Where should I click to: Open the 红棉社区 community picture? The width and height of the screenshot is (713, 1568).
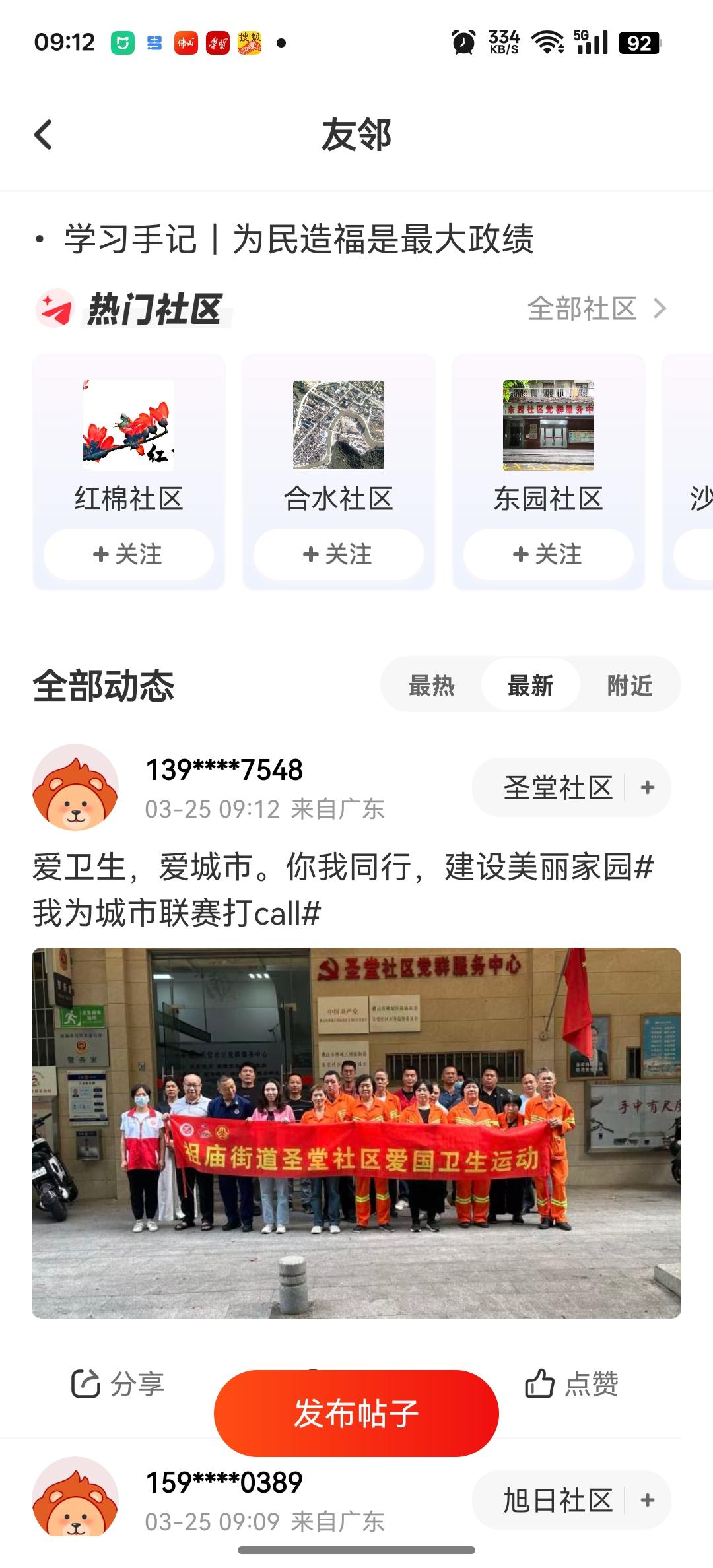(129, 425)
